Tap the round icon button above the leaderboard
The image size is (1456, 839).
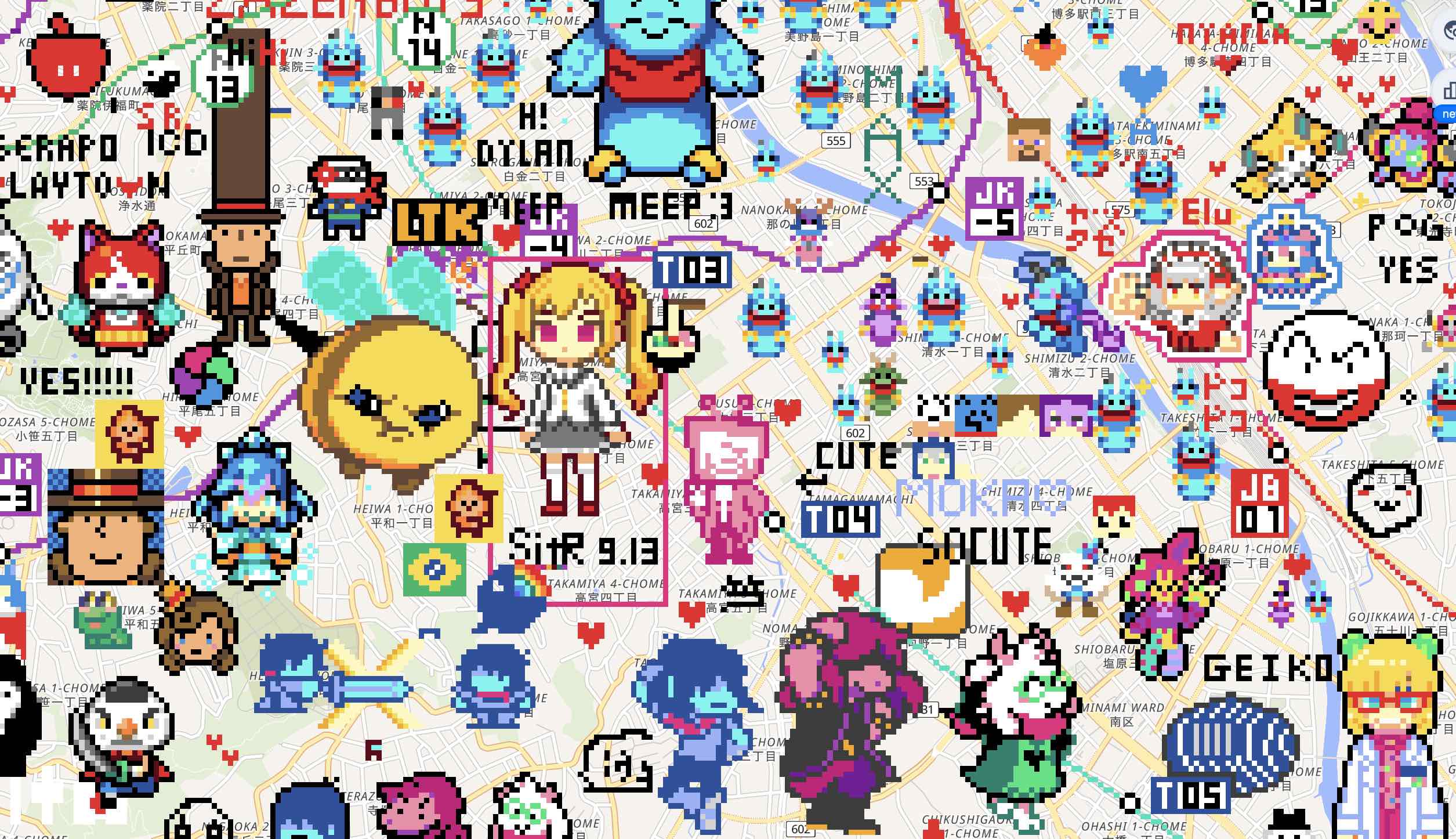[1448, 31]
